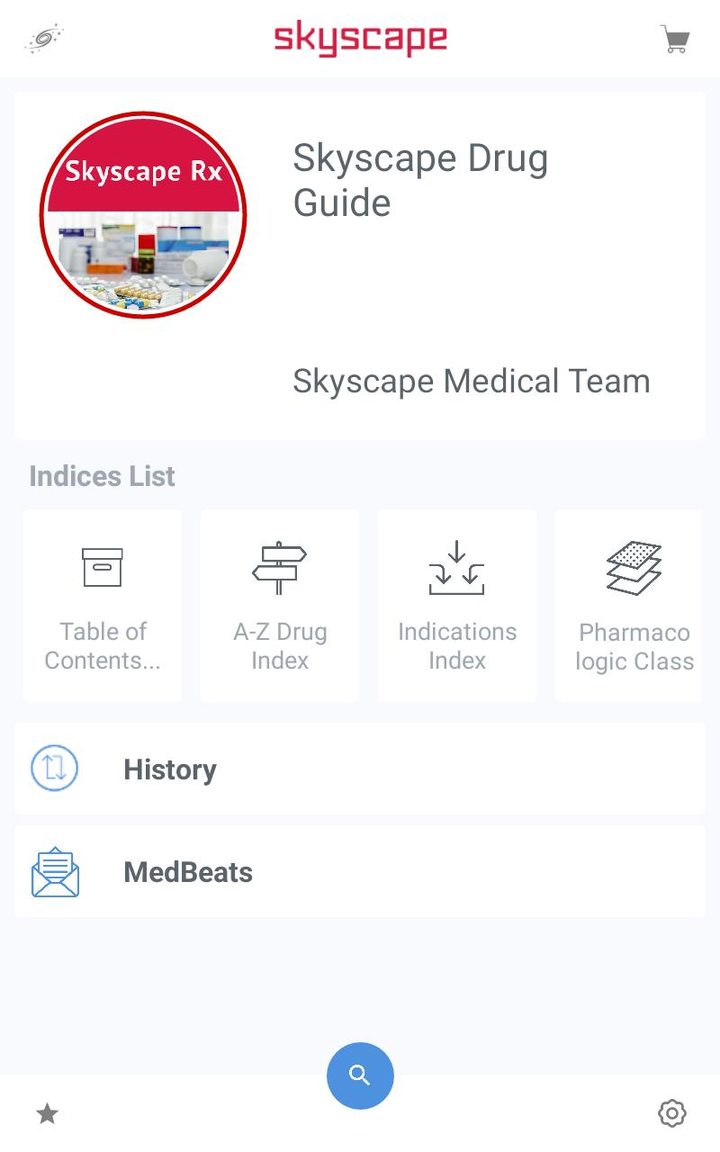This screenshot has height=1152, width=720.
Task: Open the Pharmacologic Class index
Action: (x=634, y=605)
